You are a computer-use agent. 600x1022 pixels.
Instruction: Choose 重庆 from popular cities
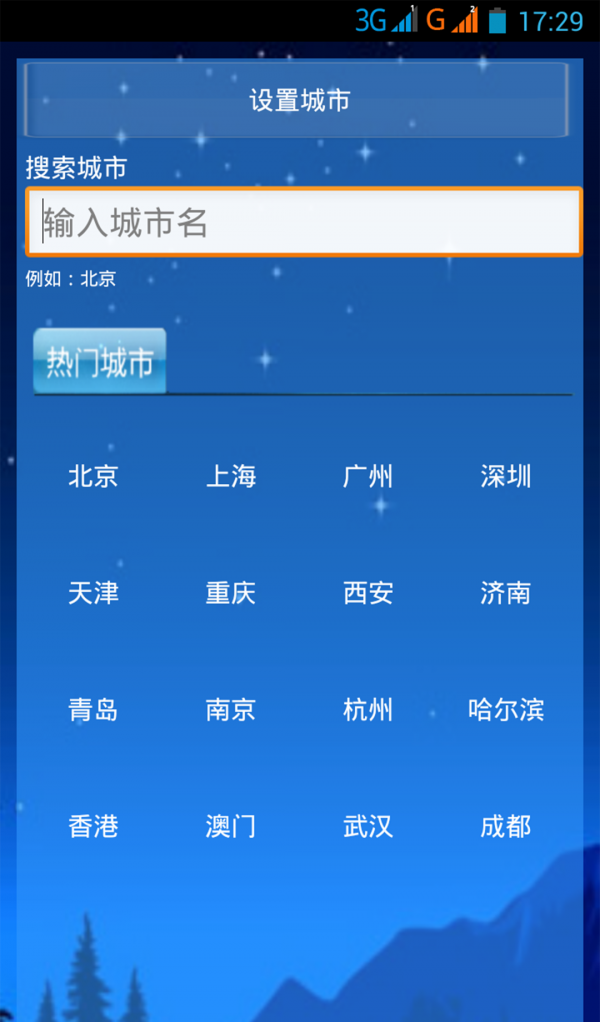coord(231,593)
